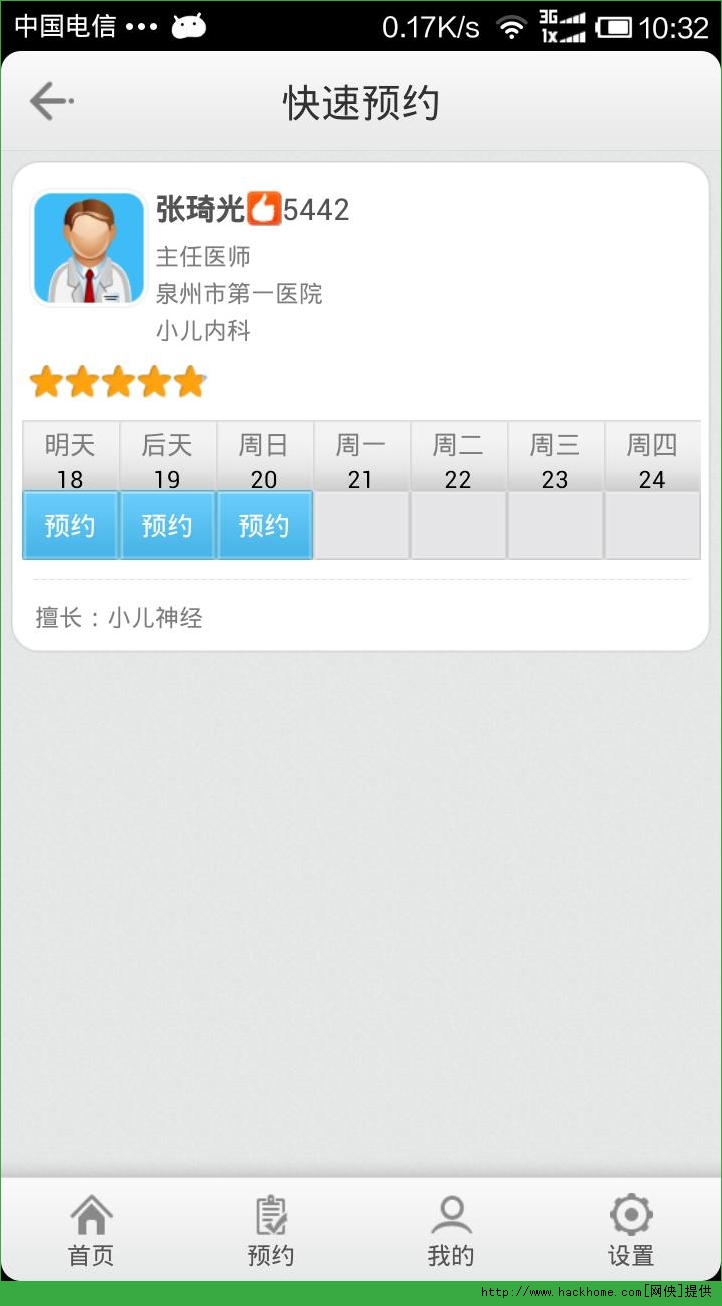Go back using the arrow icon
This screenshot has height=1306, width=722.
tap(50, 101)
